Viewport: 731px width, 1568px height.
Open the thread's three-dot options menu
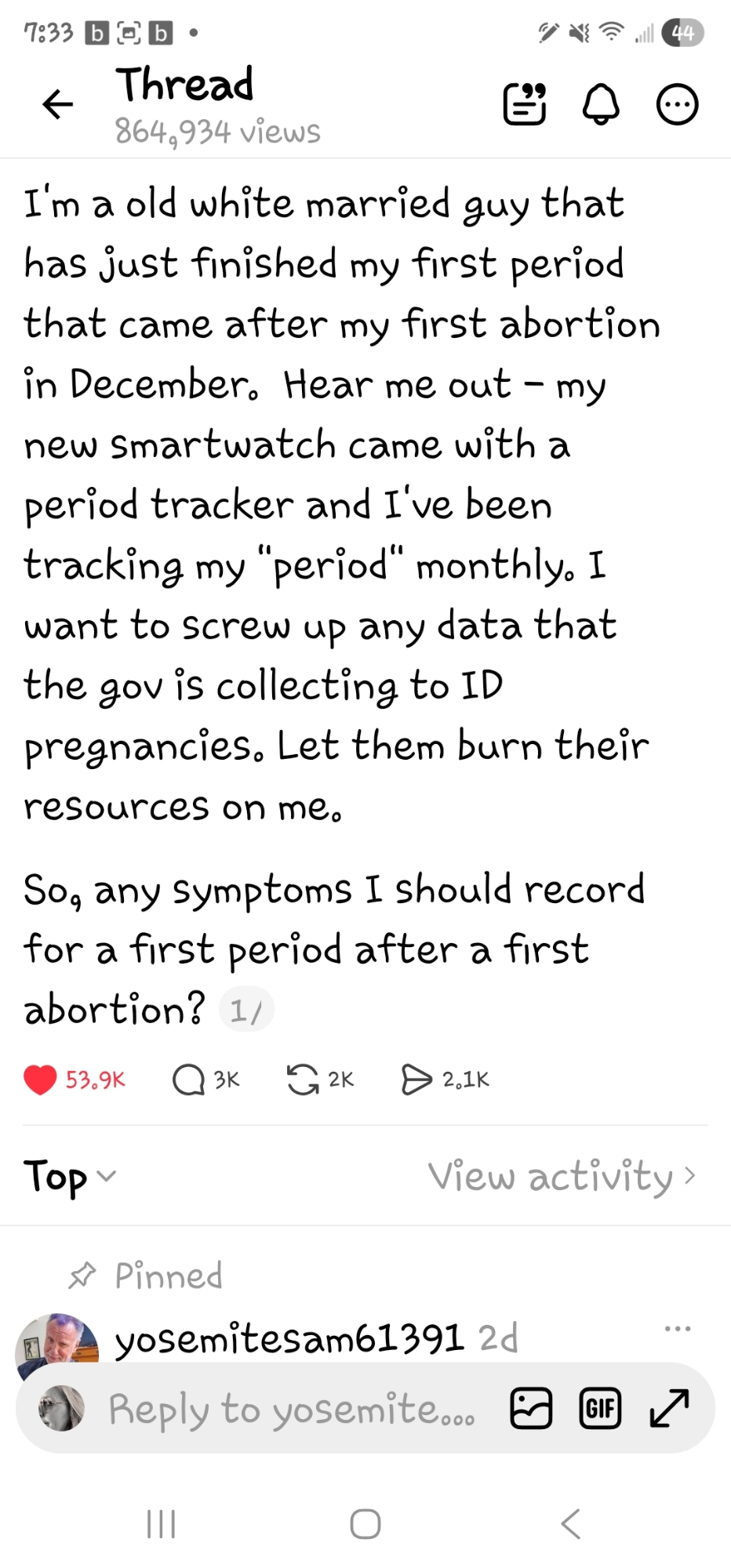(677, 103)
